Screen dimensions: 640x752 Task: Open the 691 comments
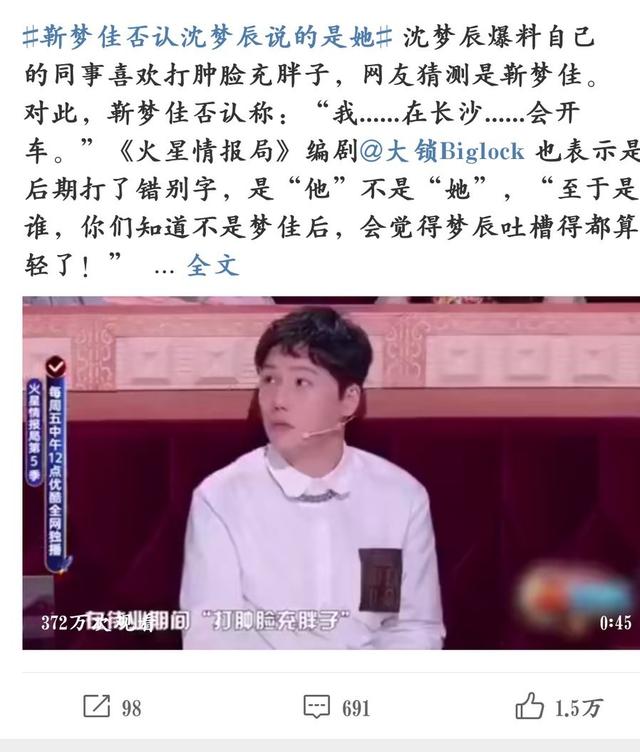pos(337,707)
